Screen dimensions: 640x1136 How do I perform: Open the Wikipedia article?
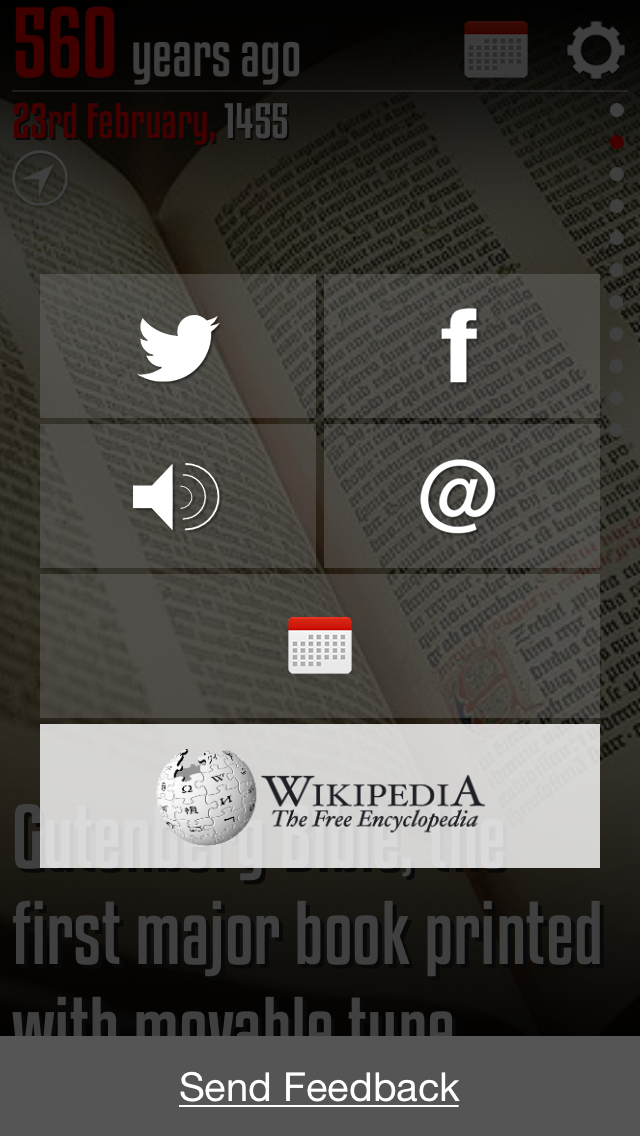(320, 795)
